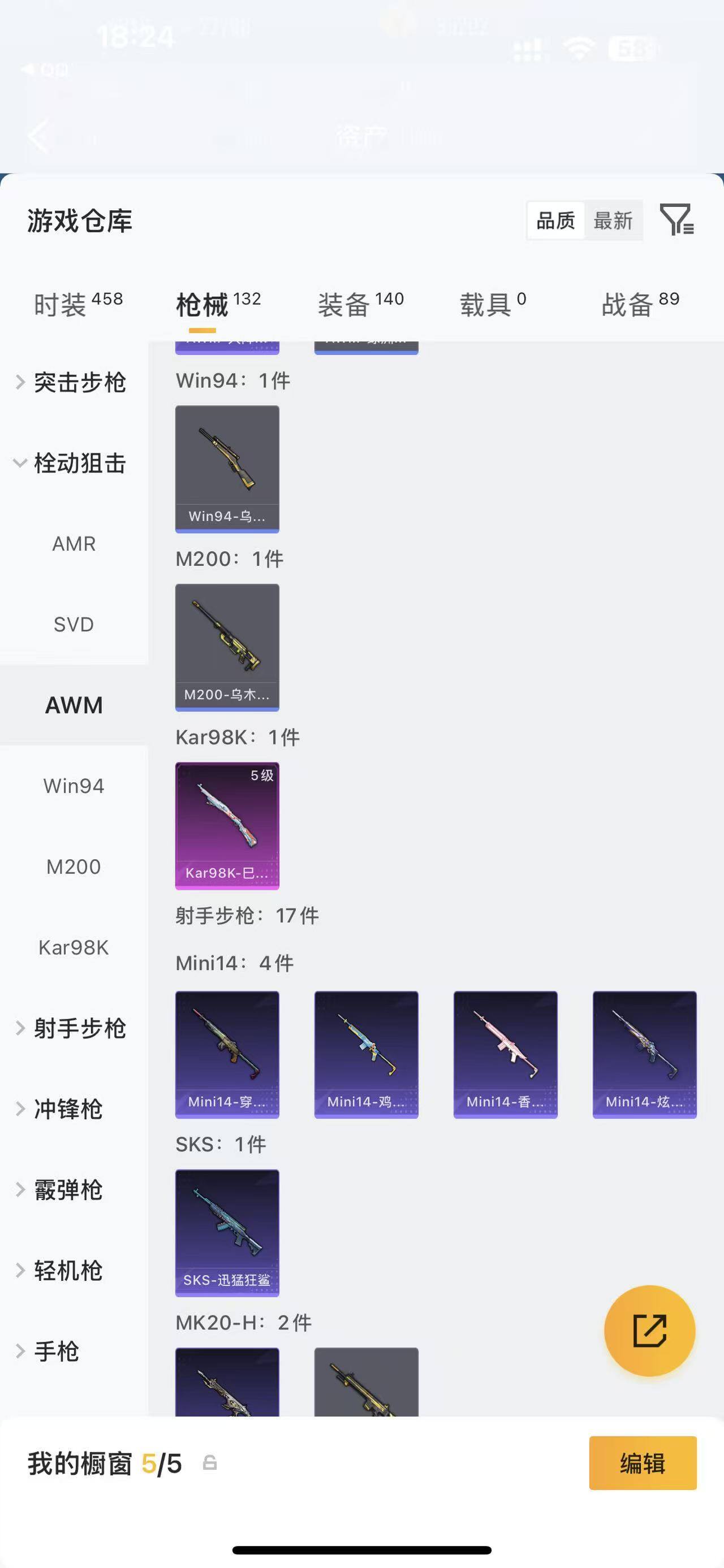Open the SKS-迅猛狂鲨 skin tile
The height and width of the screenshot is (1568, 724).
227,1233
